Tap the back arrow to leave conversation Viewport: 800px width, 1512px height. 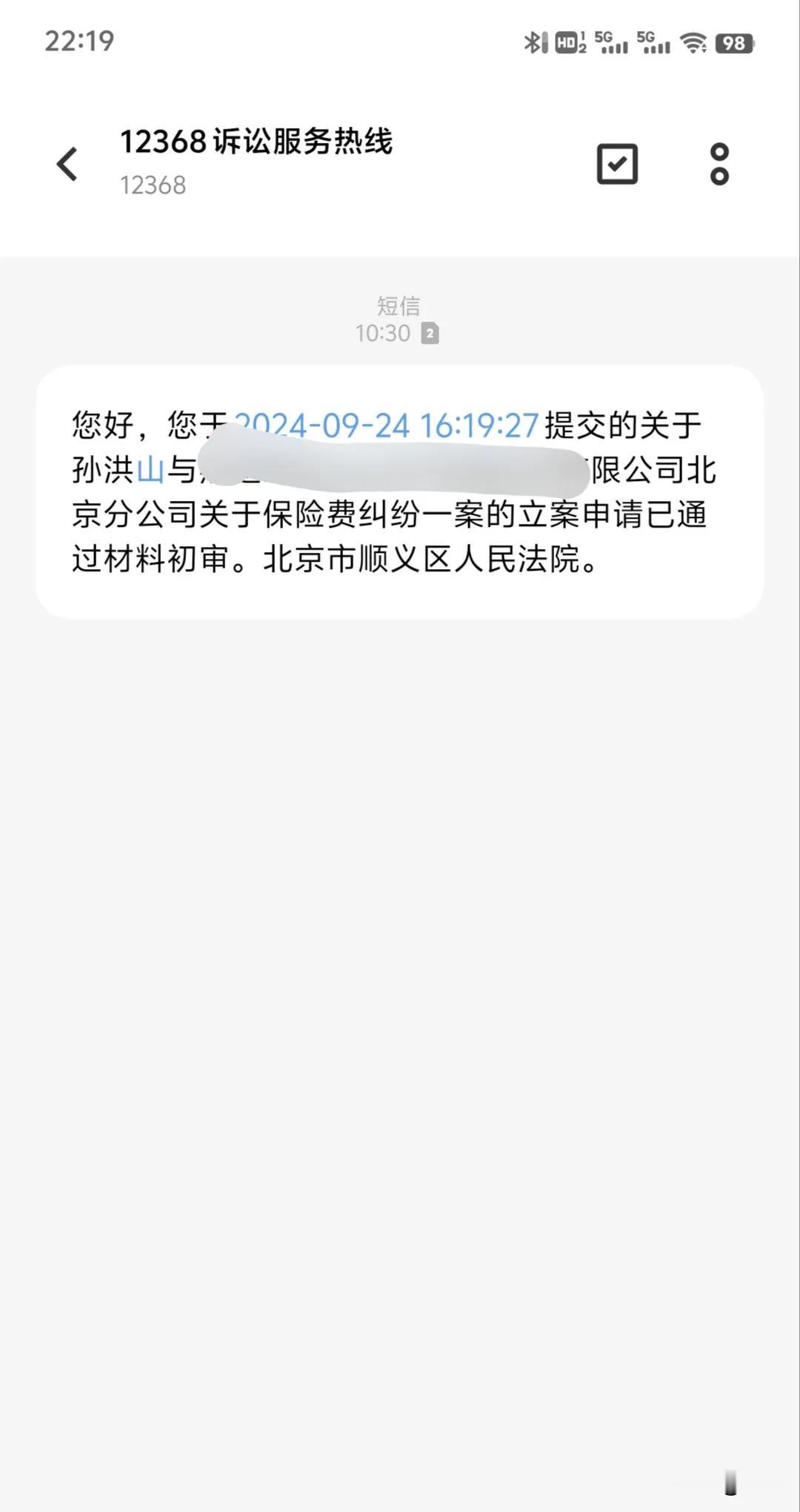(x=67, y=165)
